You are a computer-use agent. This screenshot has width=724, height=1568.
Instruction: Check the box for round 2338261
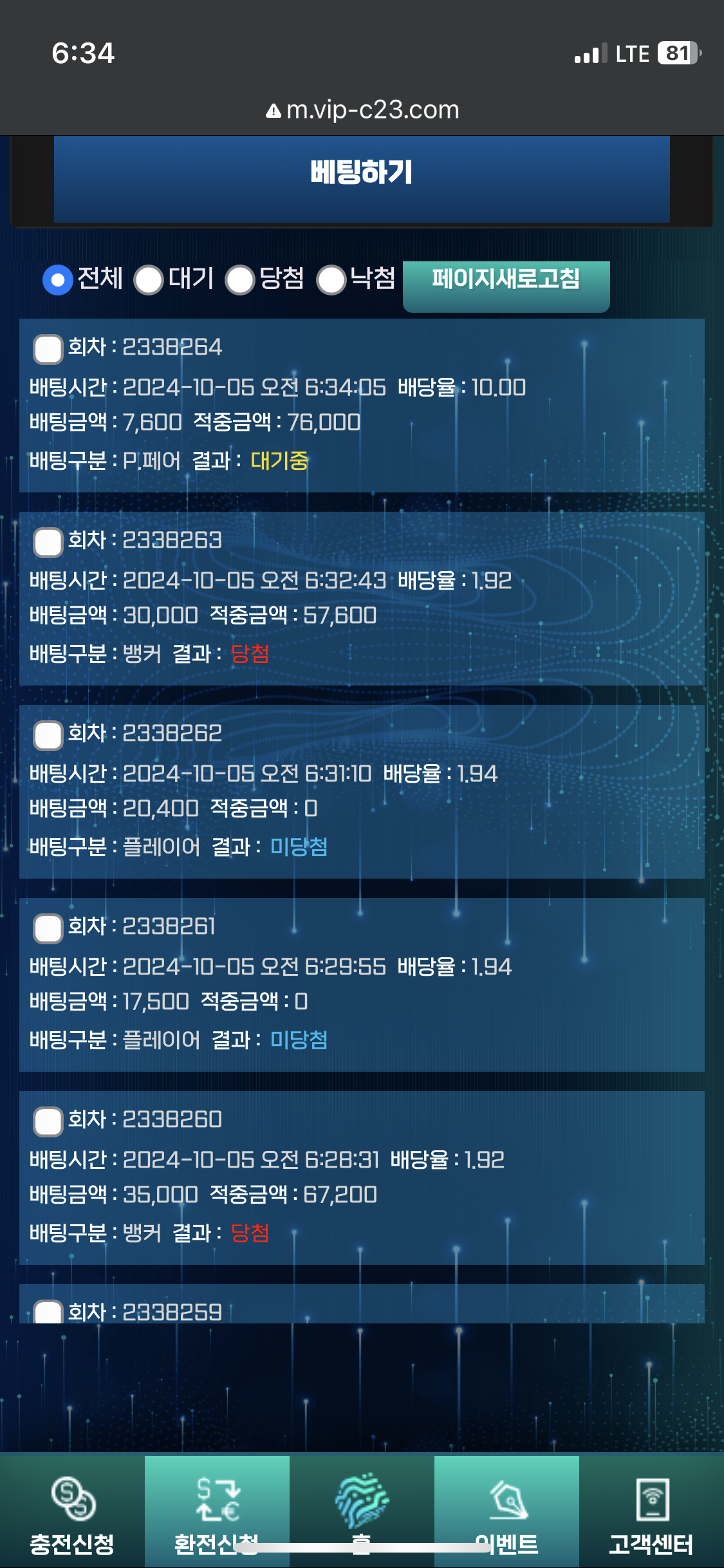pos(48,928)
